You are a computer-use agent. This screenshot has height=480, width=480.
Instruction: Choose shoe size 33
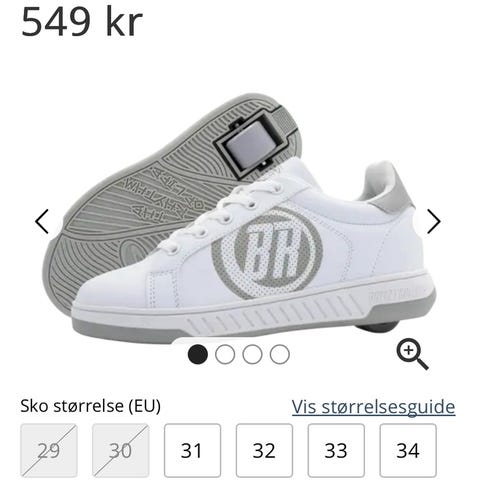336,450
